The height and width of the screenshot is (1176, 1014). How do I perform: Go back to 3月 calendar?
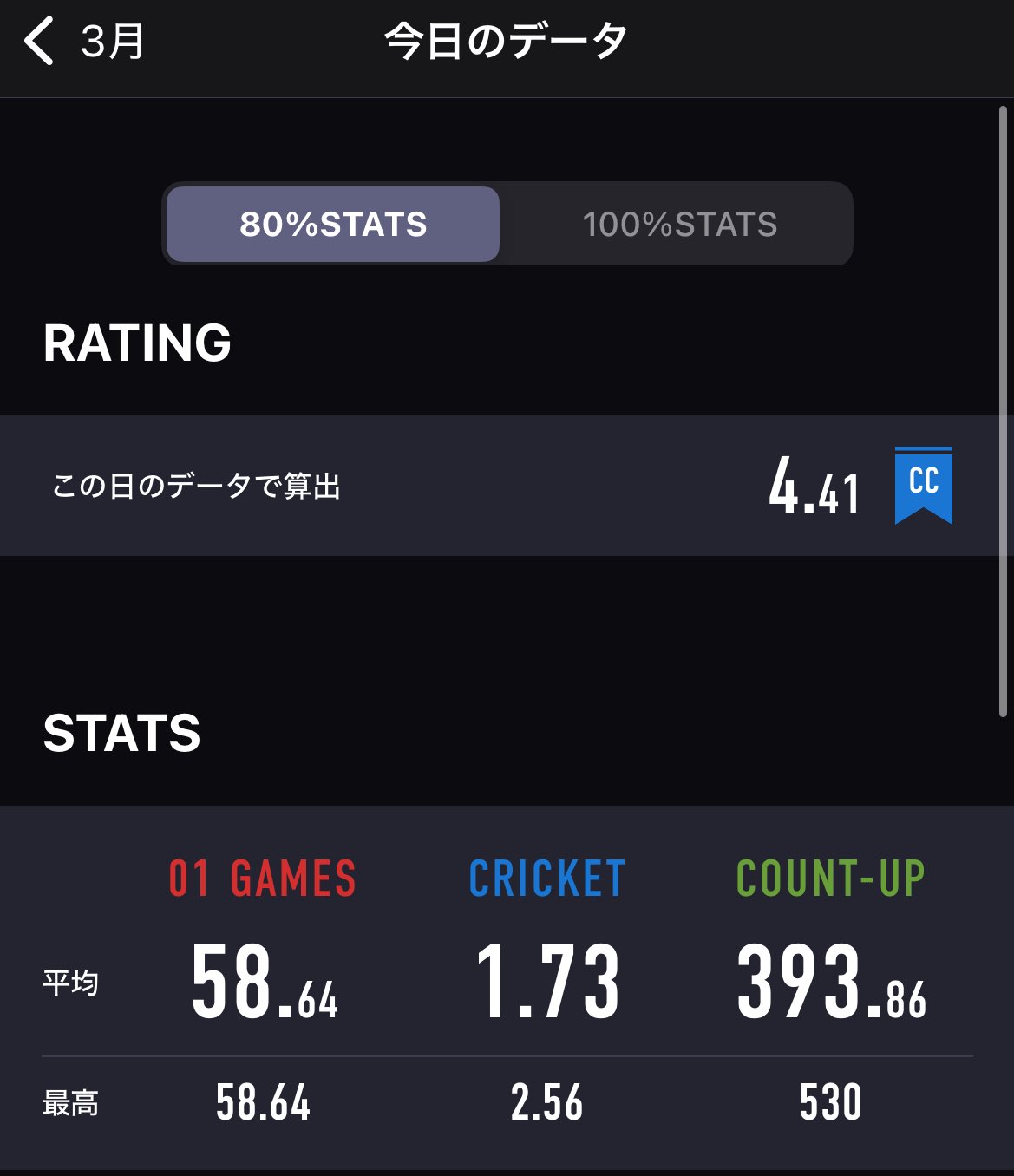[x=82, y=42]
